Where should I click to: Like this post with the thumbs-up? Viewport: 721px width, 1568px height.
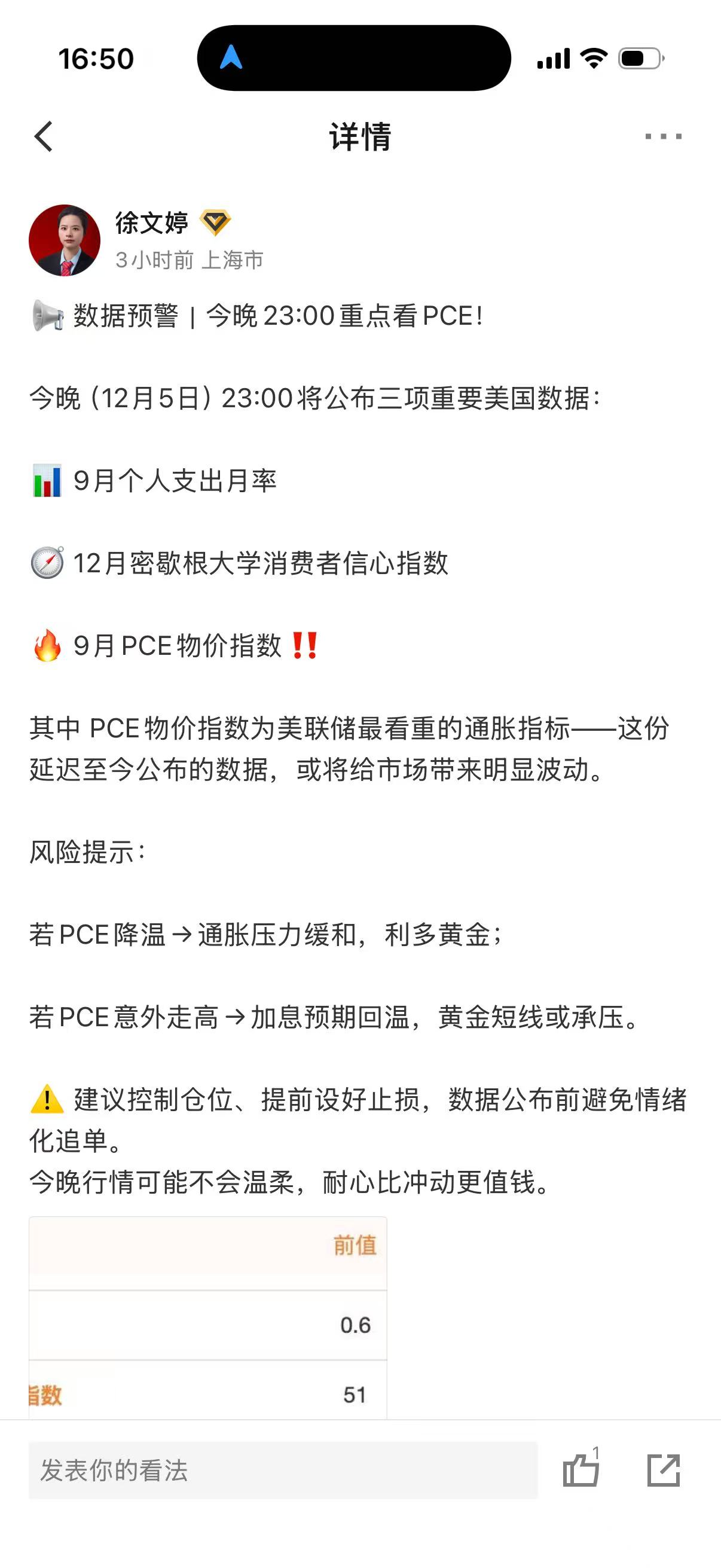click(580, 1470)
